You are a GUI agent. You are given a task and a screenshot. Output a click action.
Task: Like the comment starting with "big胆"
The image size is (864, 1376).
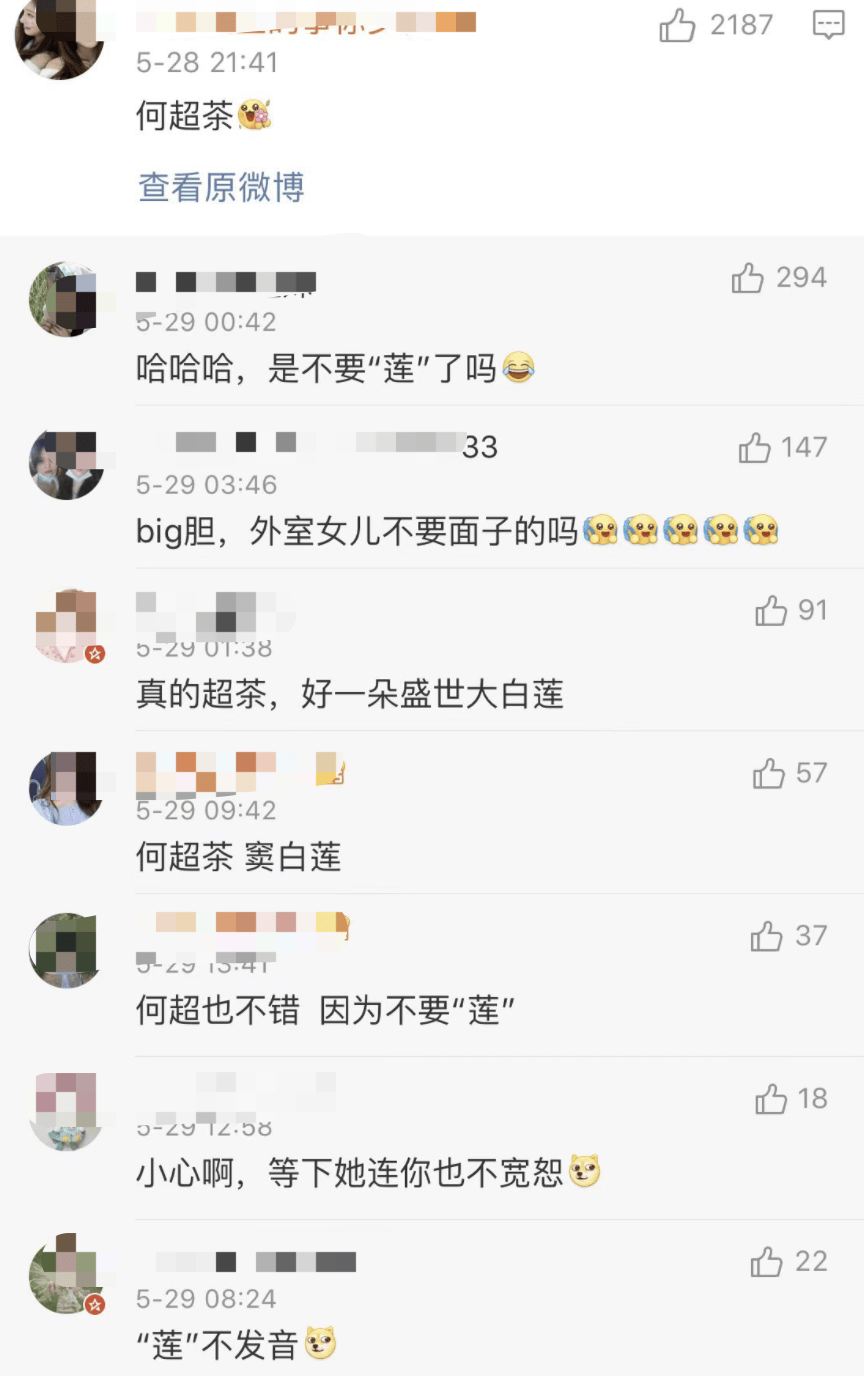point(755,448)
